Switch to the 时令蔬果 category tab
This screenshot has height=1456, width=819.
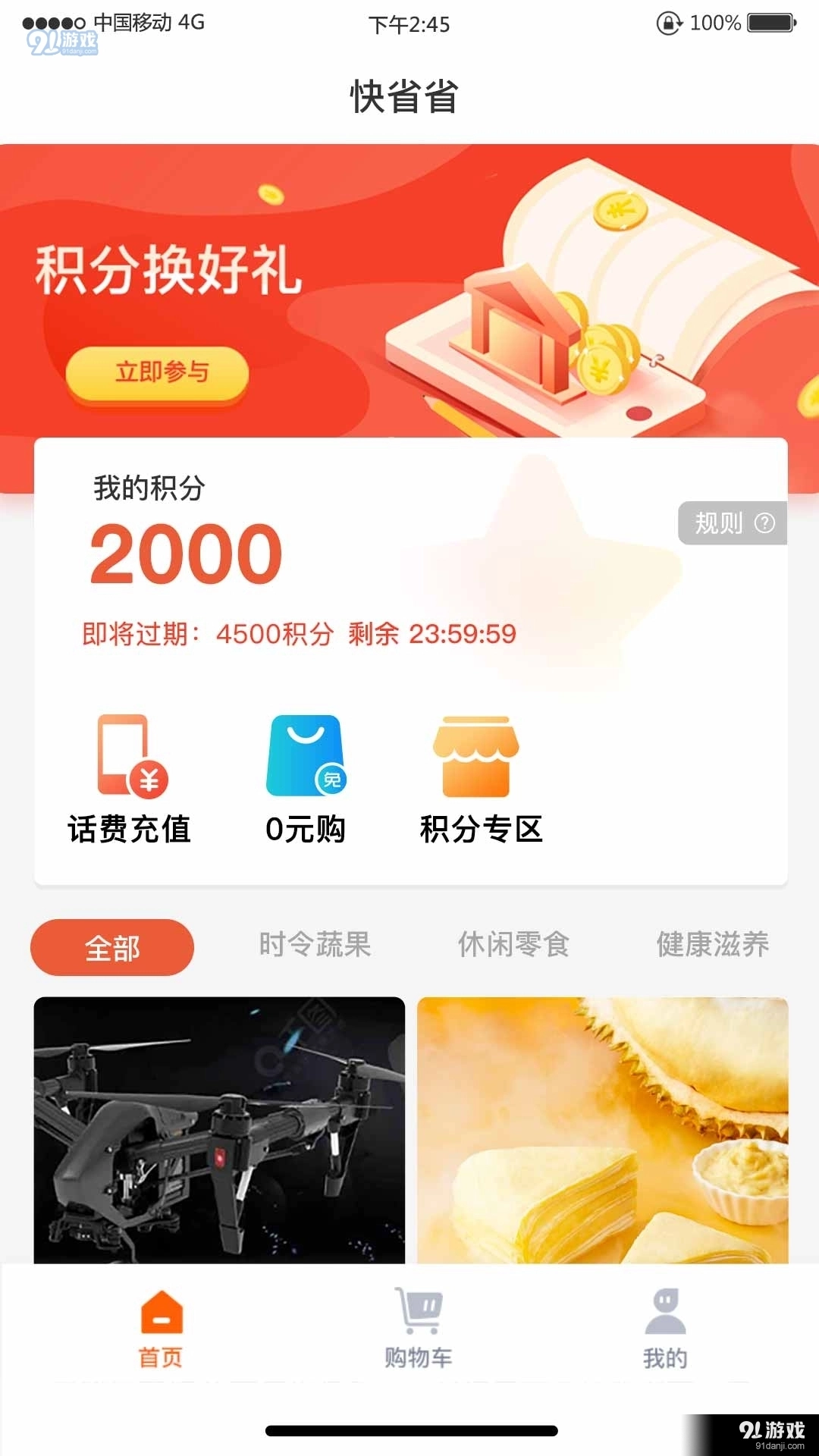[x=314, y=946]
